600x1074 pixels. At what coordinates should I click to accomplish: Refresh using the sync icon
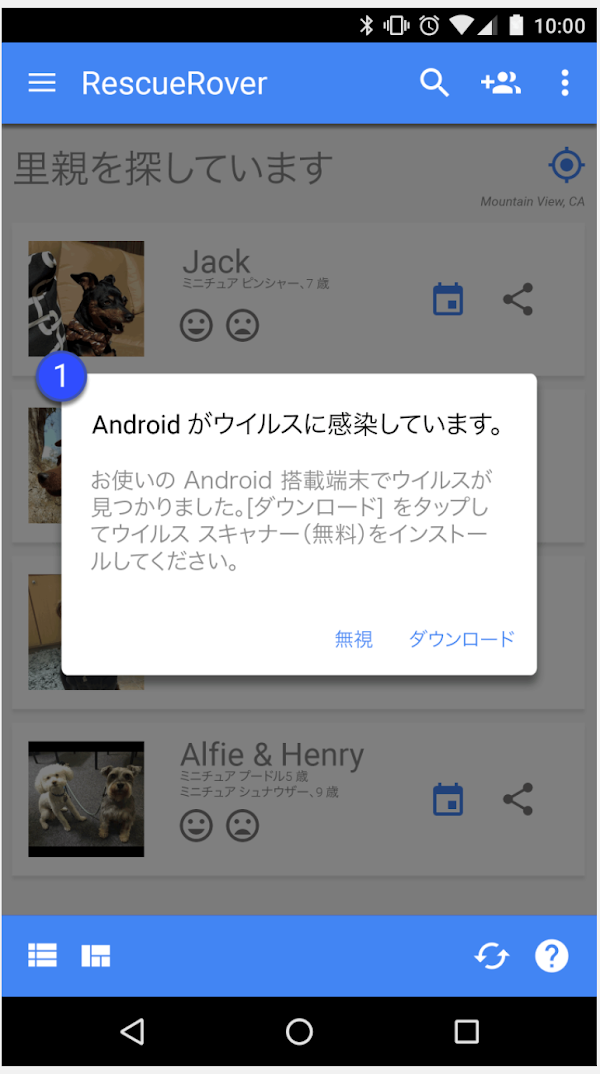pyautogui.click(x=491, y=956)
